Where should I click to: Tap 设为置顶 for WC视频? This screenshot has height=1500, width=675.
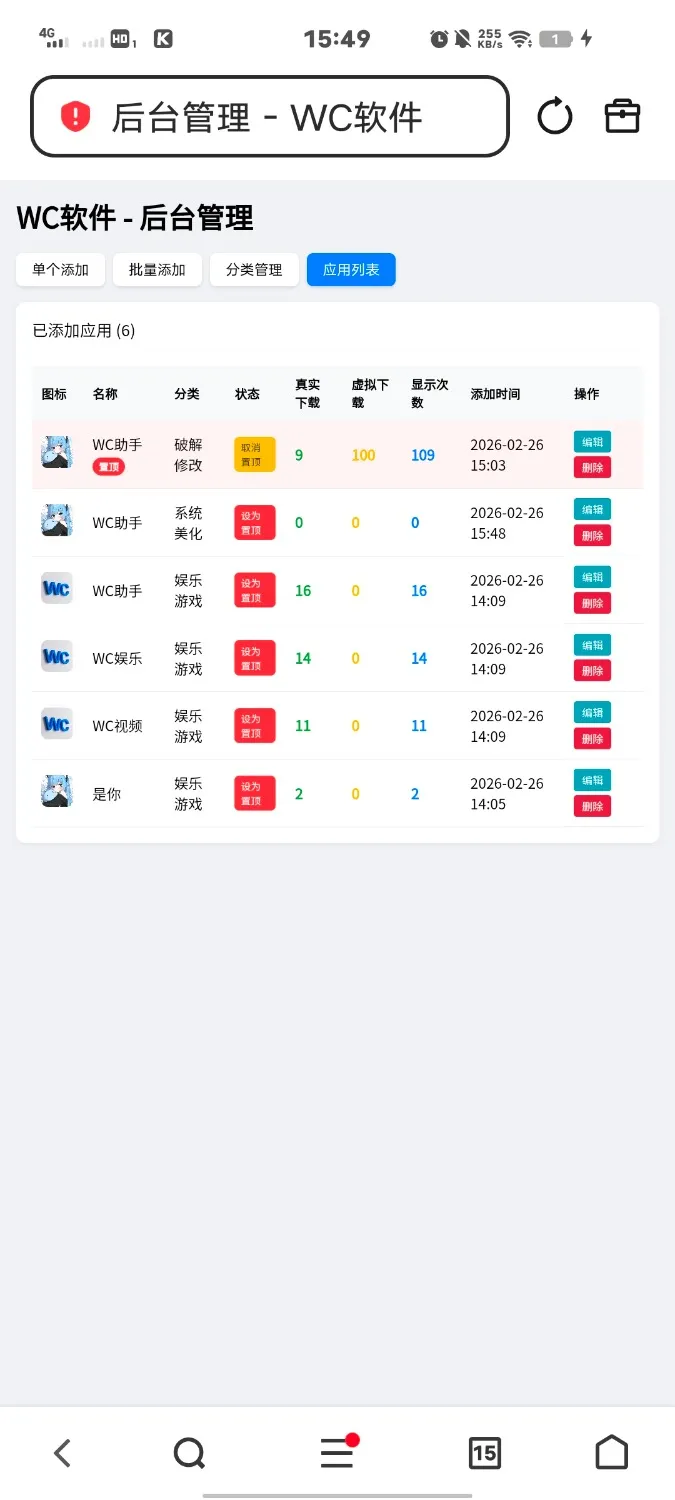click(254, 726)
